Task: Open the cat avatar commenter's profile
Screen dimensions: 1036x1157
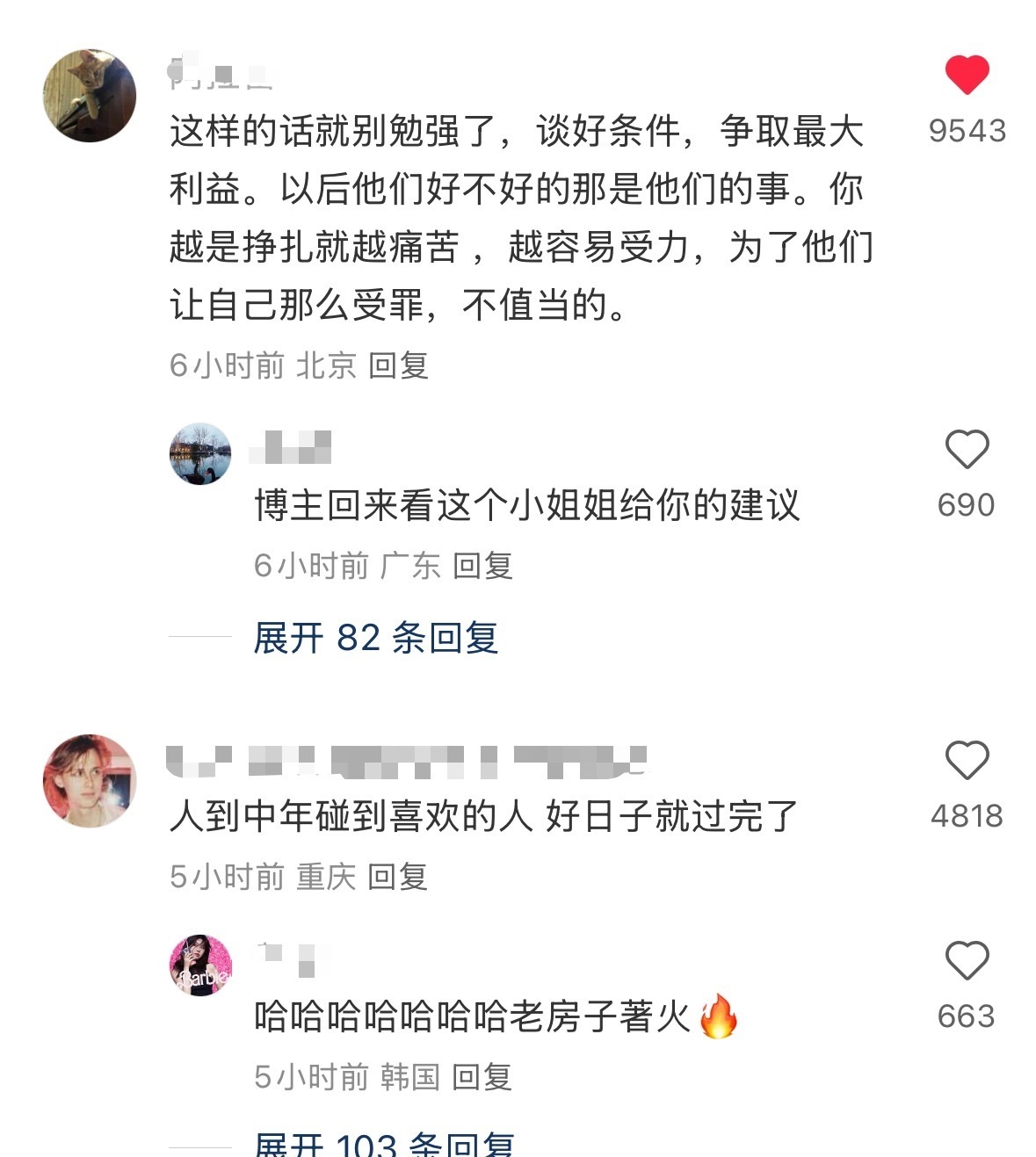Action: click(x=90, y=96)
